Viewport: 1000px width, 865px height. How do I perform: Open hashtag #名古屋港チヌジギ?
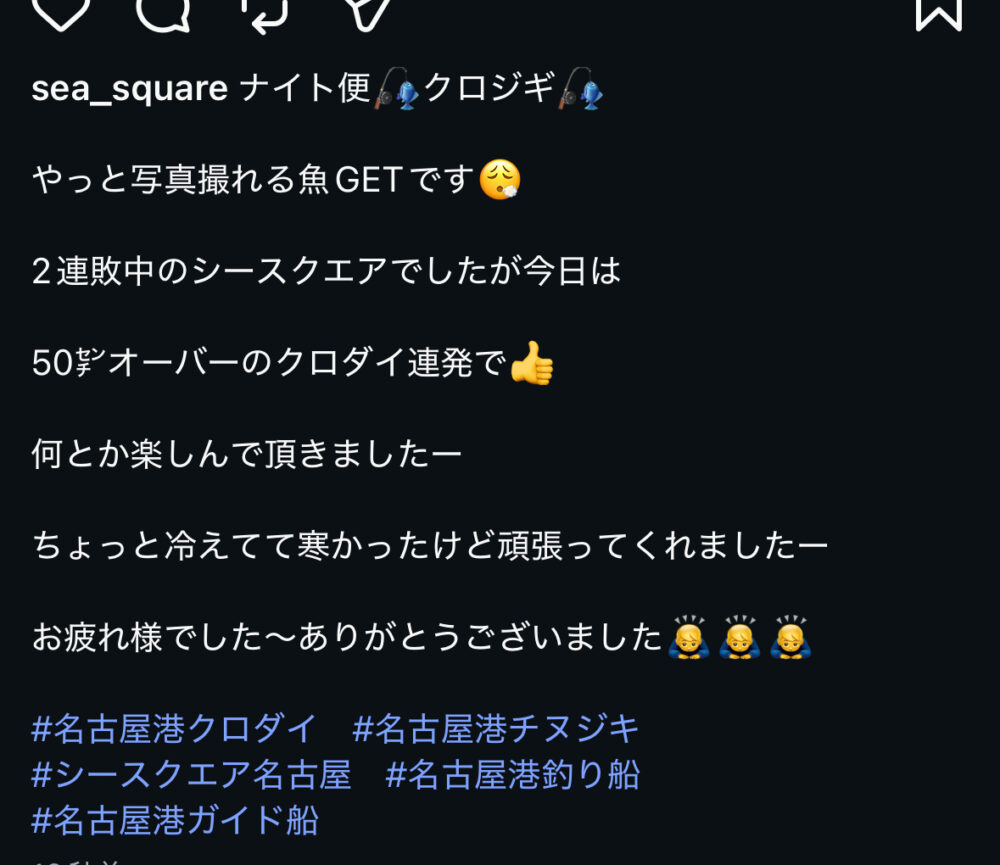point(496,728)
